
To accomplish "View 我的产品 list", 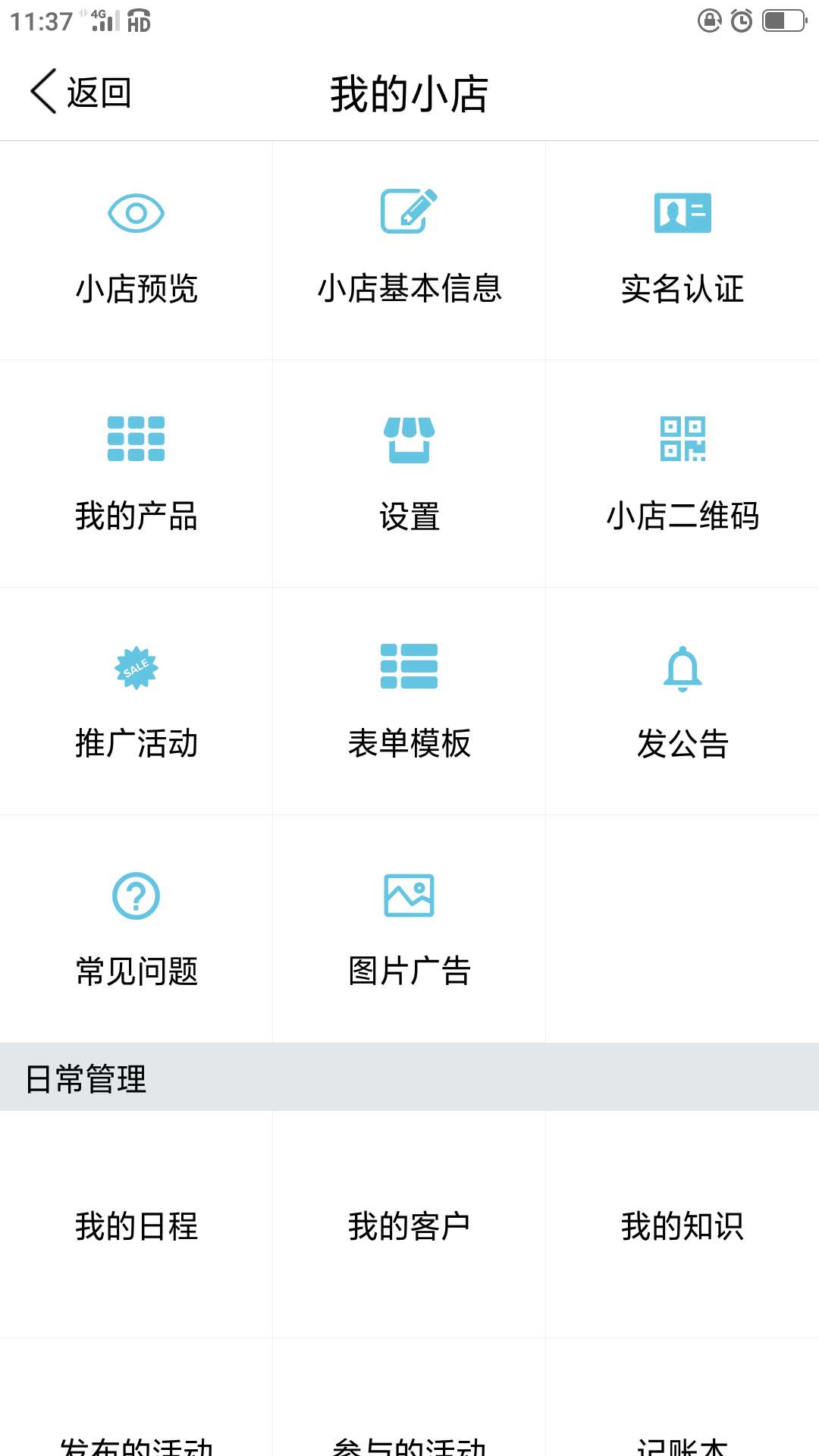I will coord(136,474).
